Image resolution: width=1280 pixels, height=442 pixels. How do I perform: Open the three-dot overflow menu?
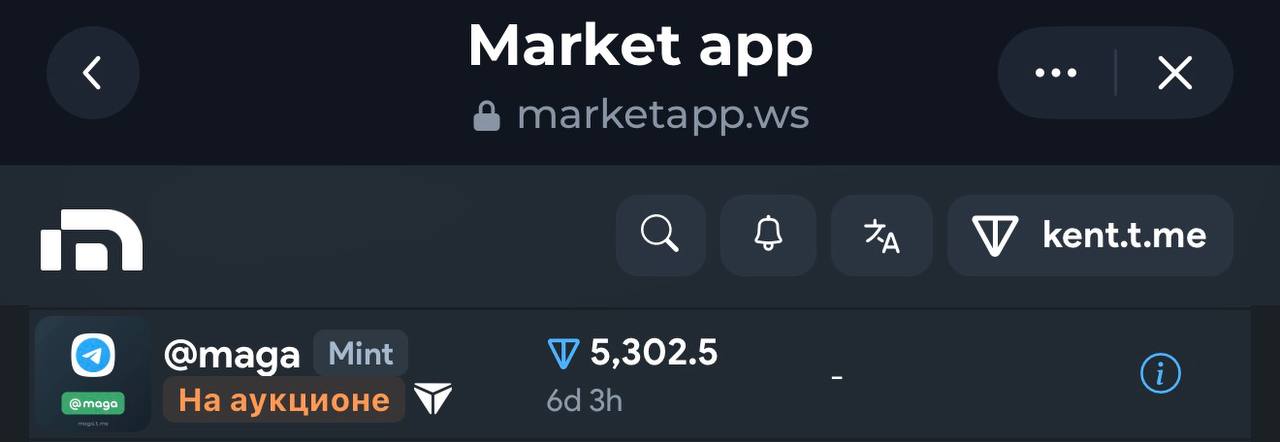coord(1056,73)
